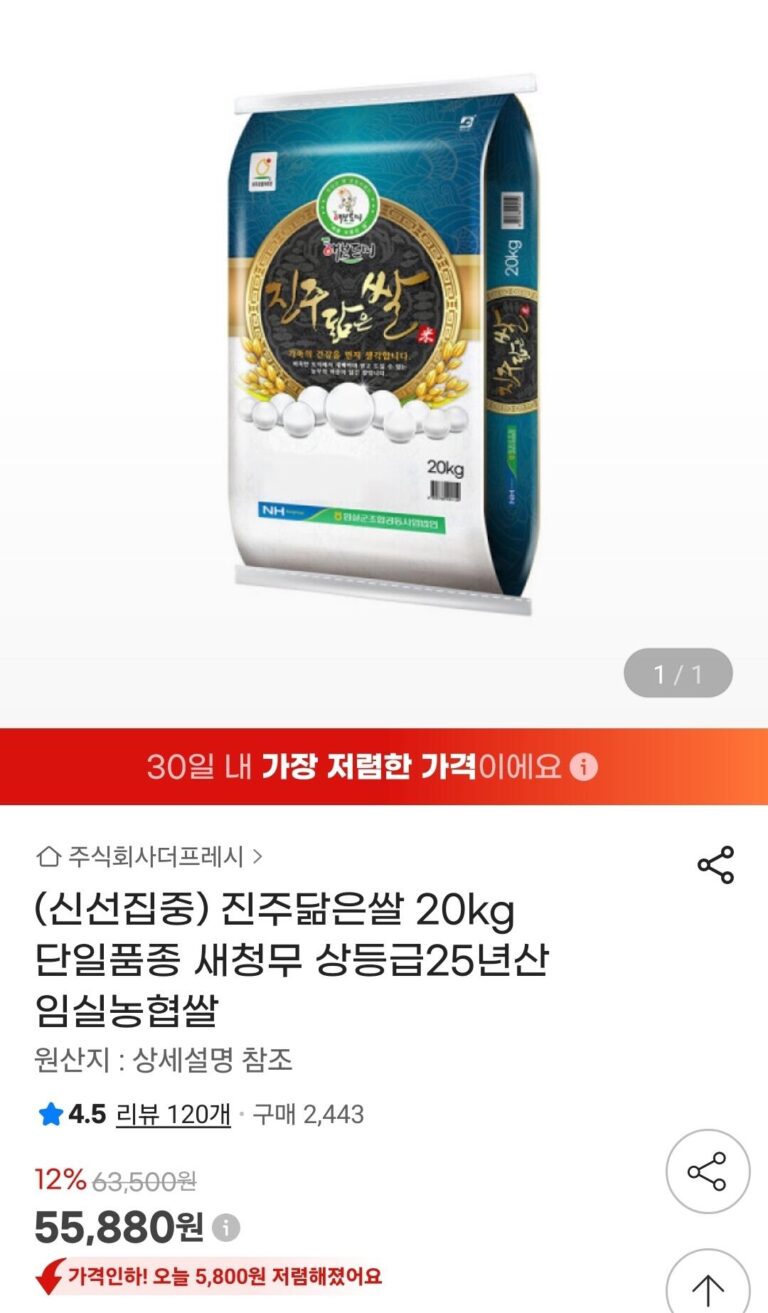The image size is (768, 1313).
Task: Open the 주식회사더프레시 seller store link
Action: (x=150, y=856)
